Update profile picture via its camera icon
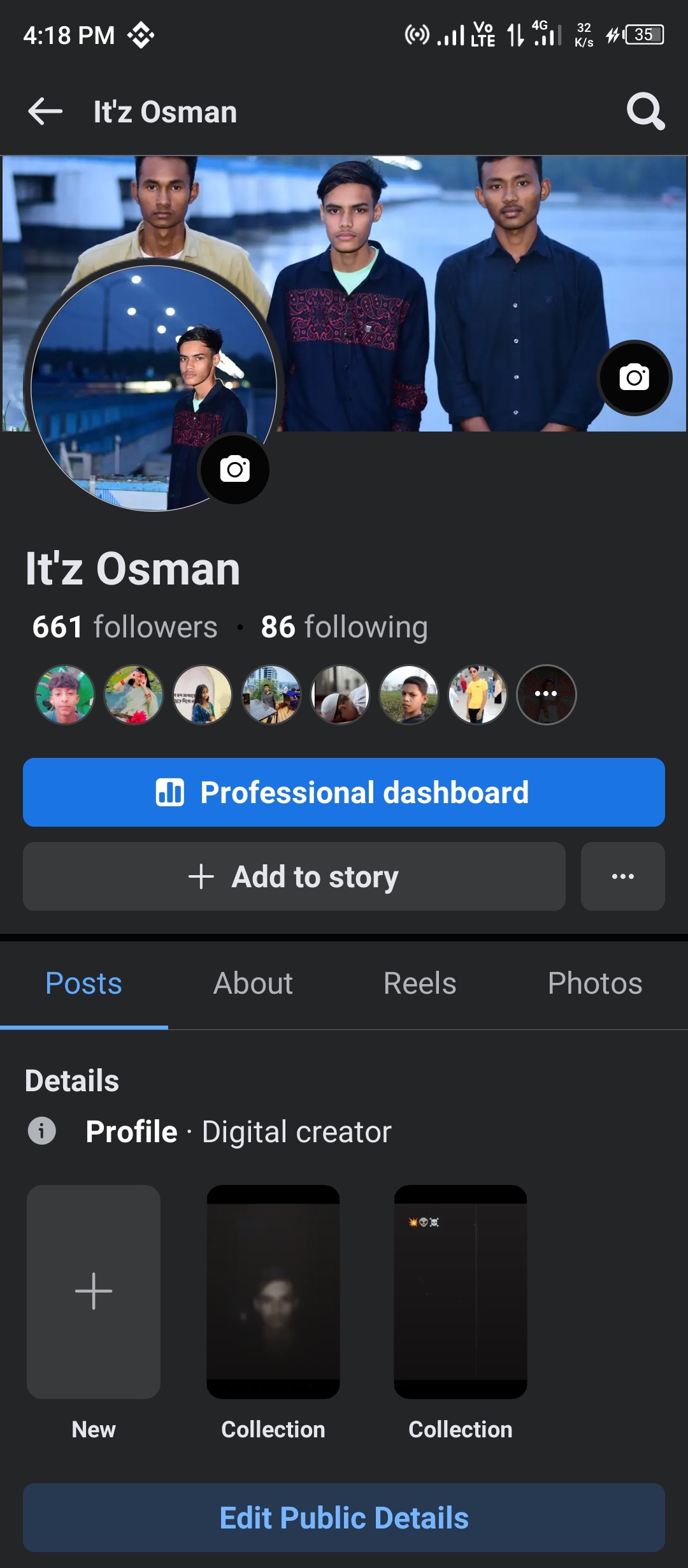Viewport: 688px width, 1568px height. tap(234, 469)
